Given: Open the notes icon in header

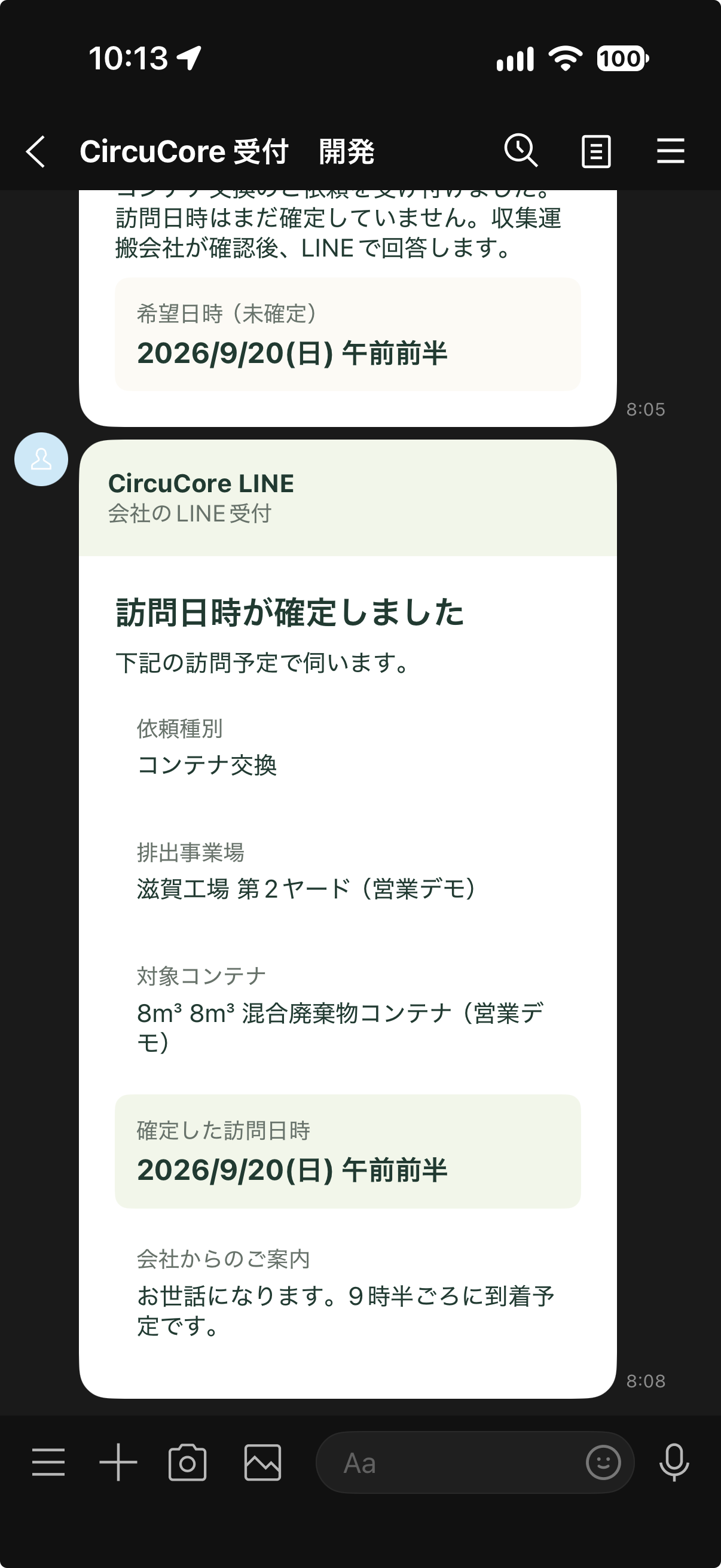Looking at the screenshot, I should [x=596, y=151].
